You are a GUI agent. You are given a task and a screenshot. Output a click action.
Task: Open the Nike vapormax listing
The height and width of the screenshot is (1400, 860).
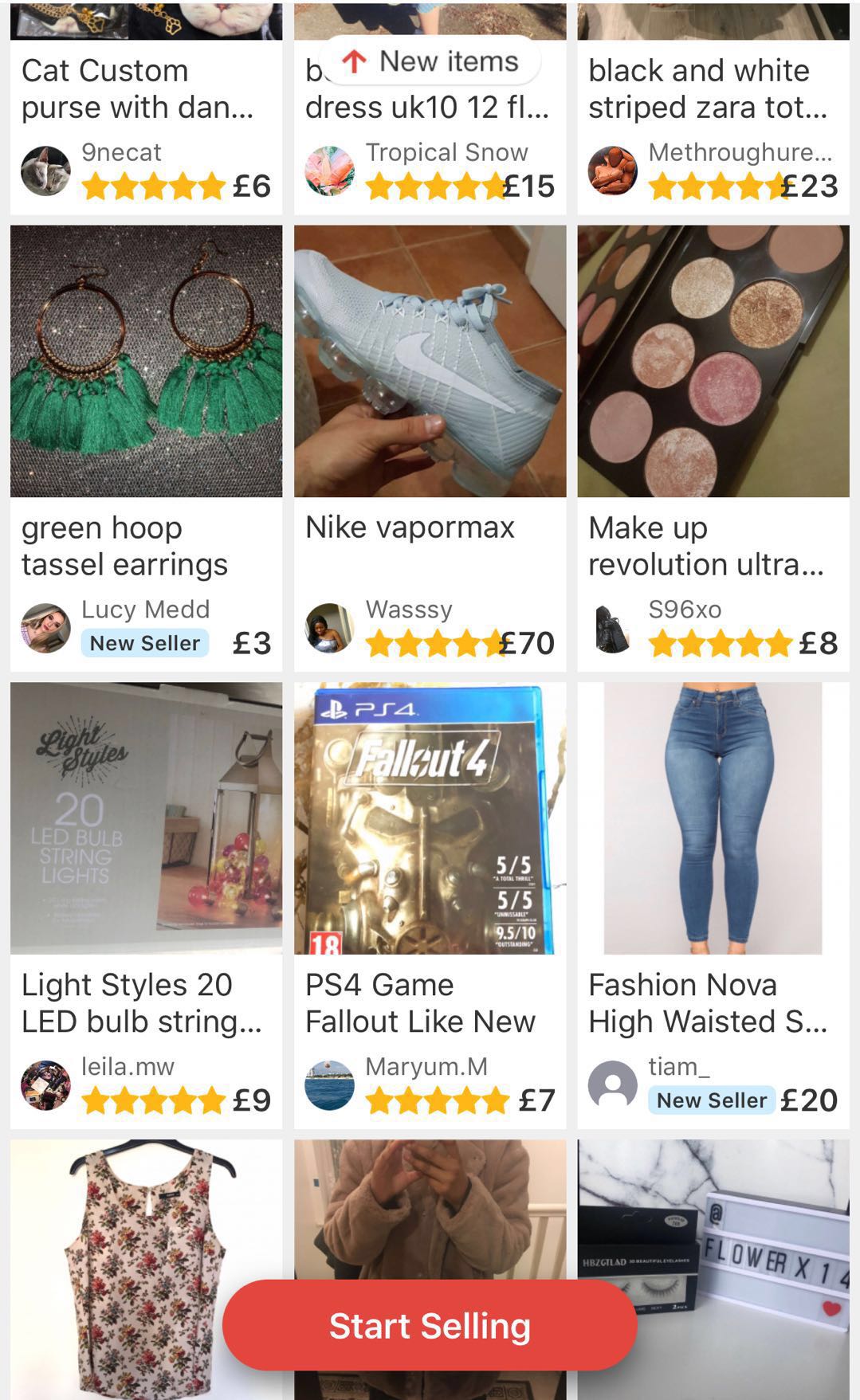point(430,362)
